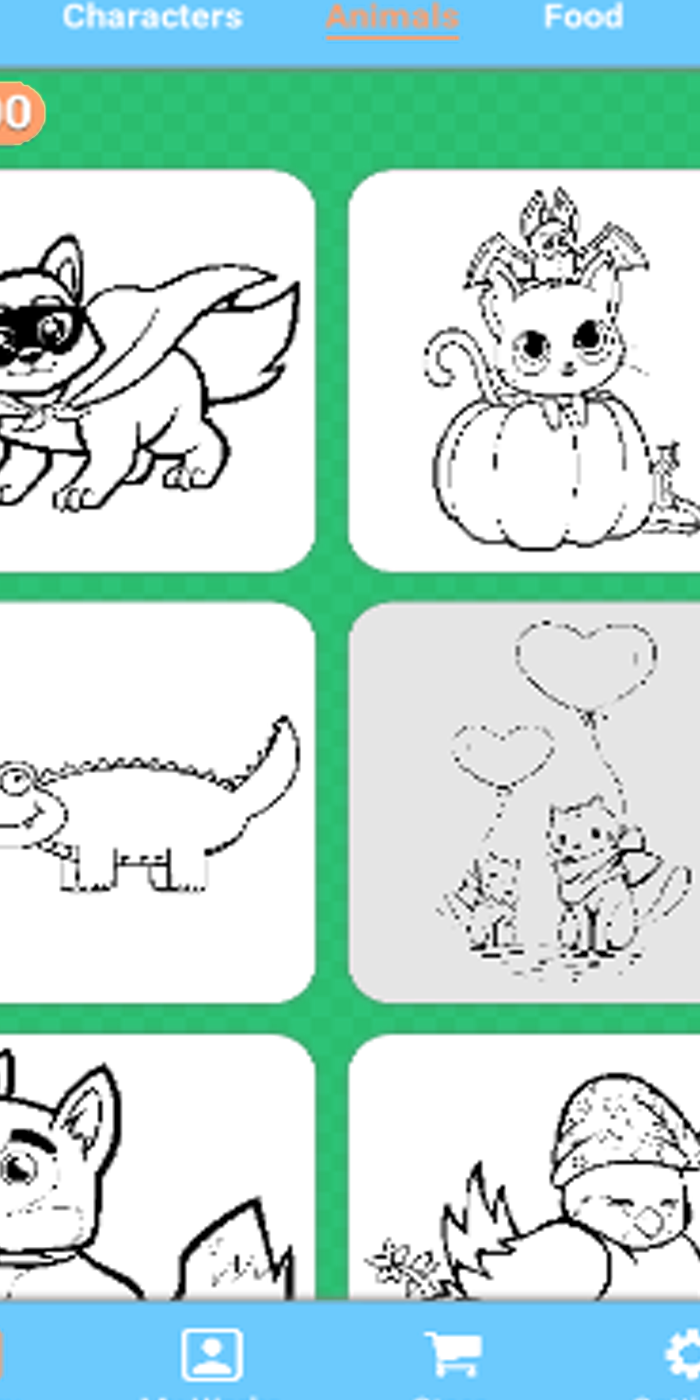Open the store cart tab

click(x=452, y=1357)
